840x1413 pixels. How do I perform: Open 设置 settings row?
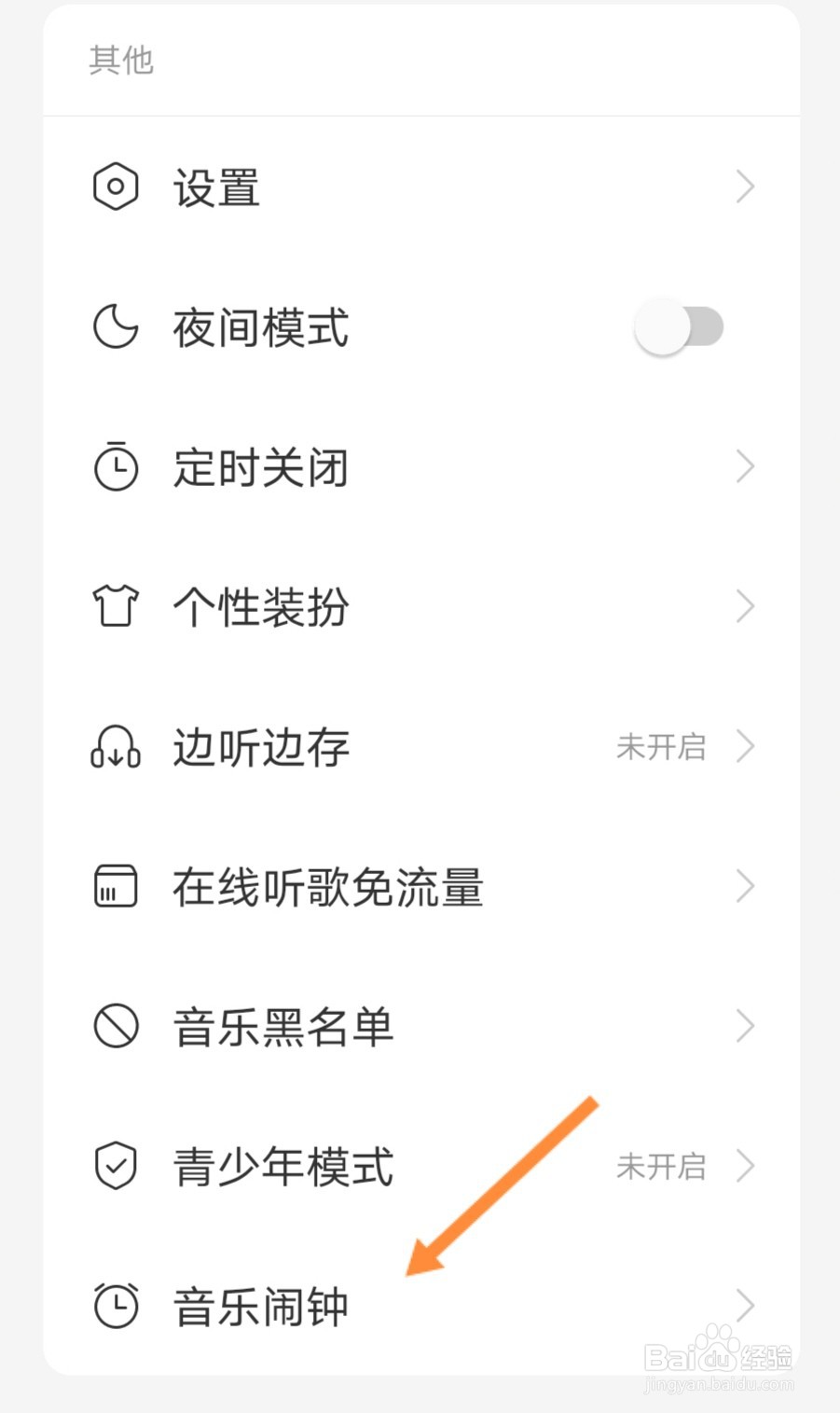point(420,187)
